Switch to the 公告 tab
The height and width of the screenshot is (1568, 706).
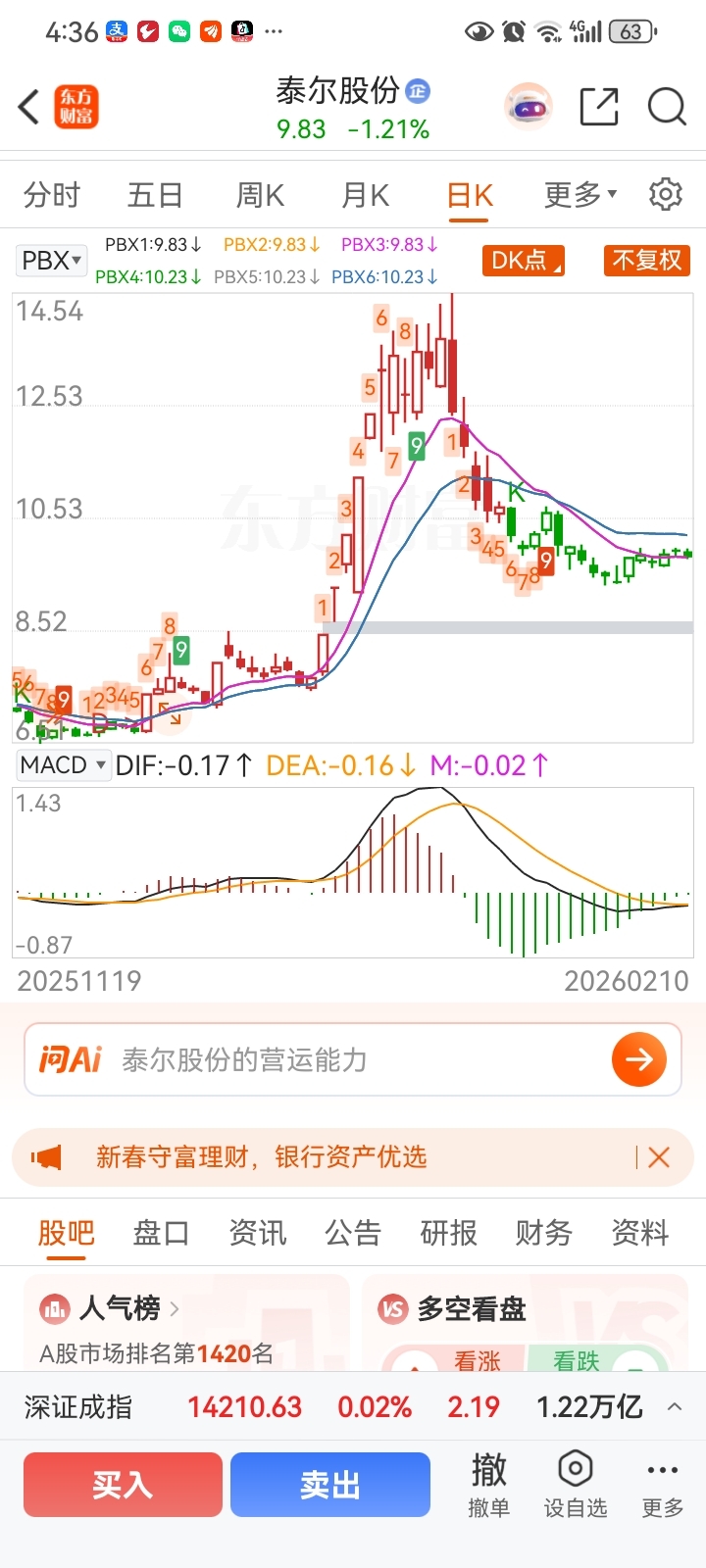coord(353,1233)
